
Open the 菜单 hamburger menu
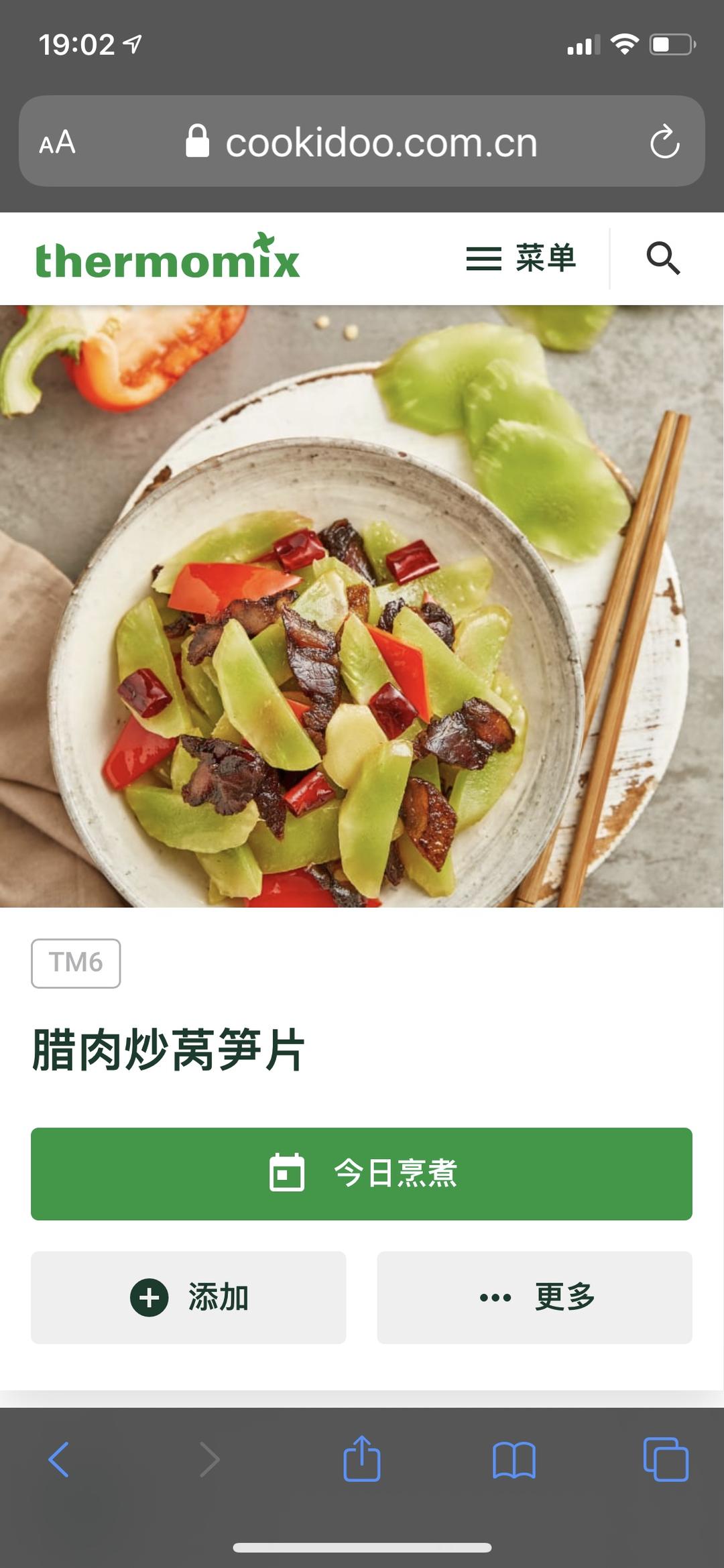(x=520, y=258)
